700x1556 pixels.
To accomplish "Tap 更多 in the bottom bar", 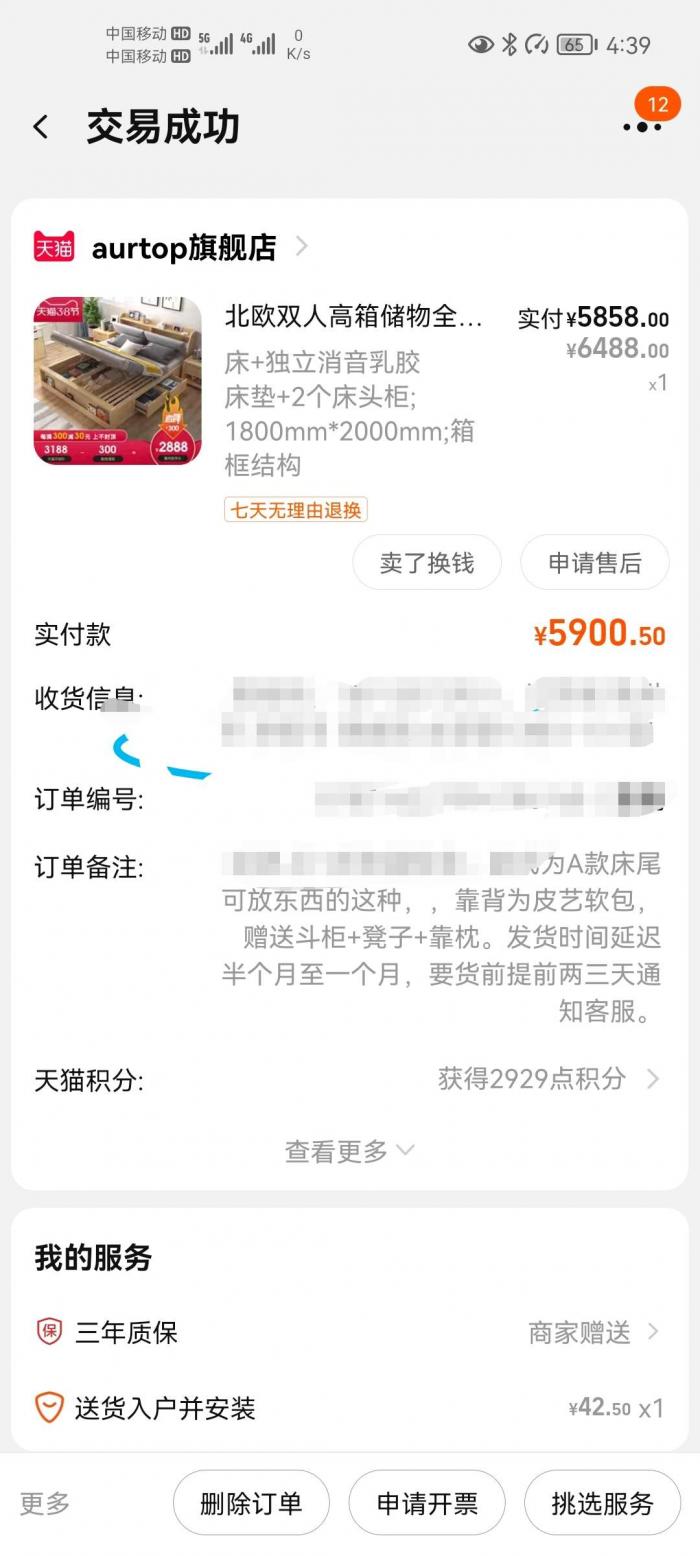I will point(45,1503).
